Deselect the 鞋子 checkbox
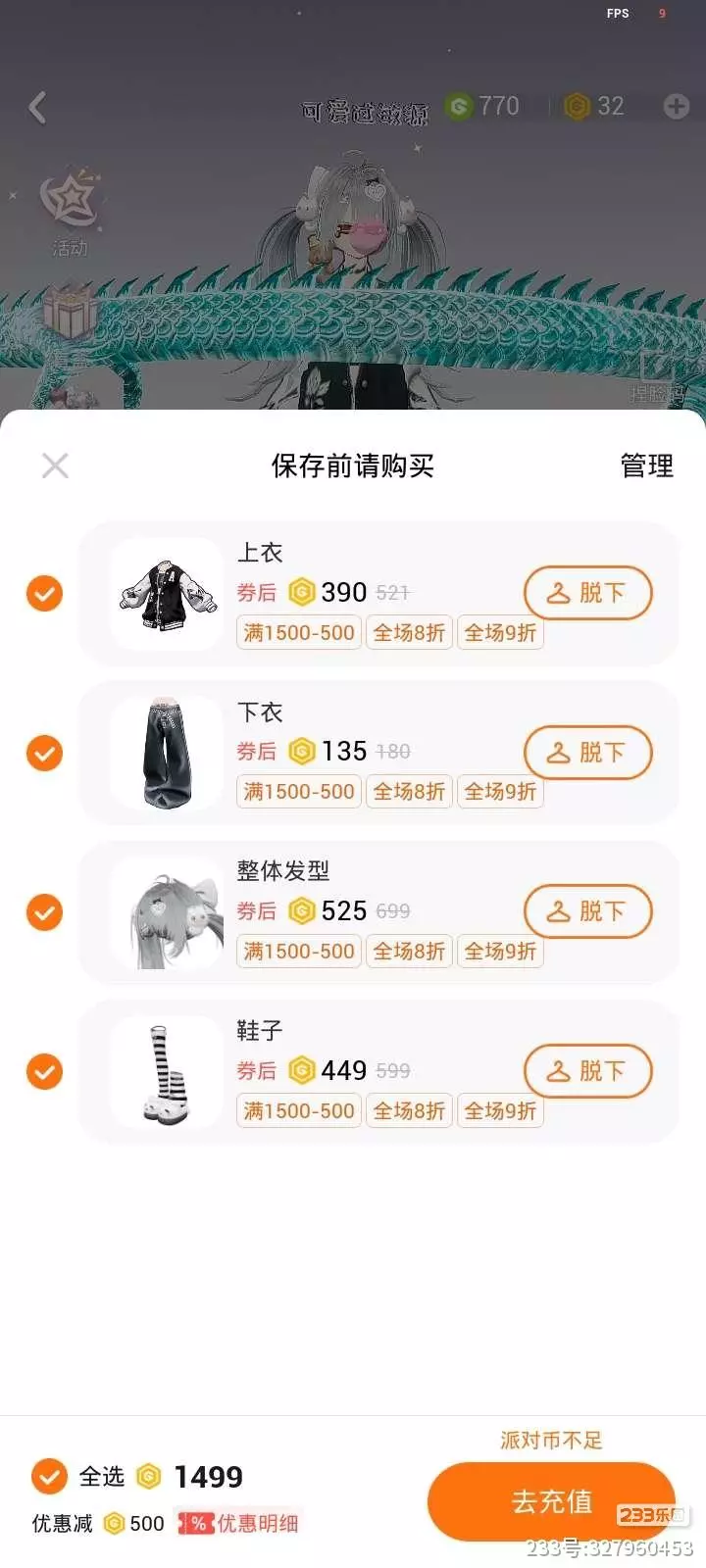The width and height of the screenshot is (706, 1568). [x=44, y=1071]
